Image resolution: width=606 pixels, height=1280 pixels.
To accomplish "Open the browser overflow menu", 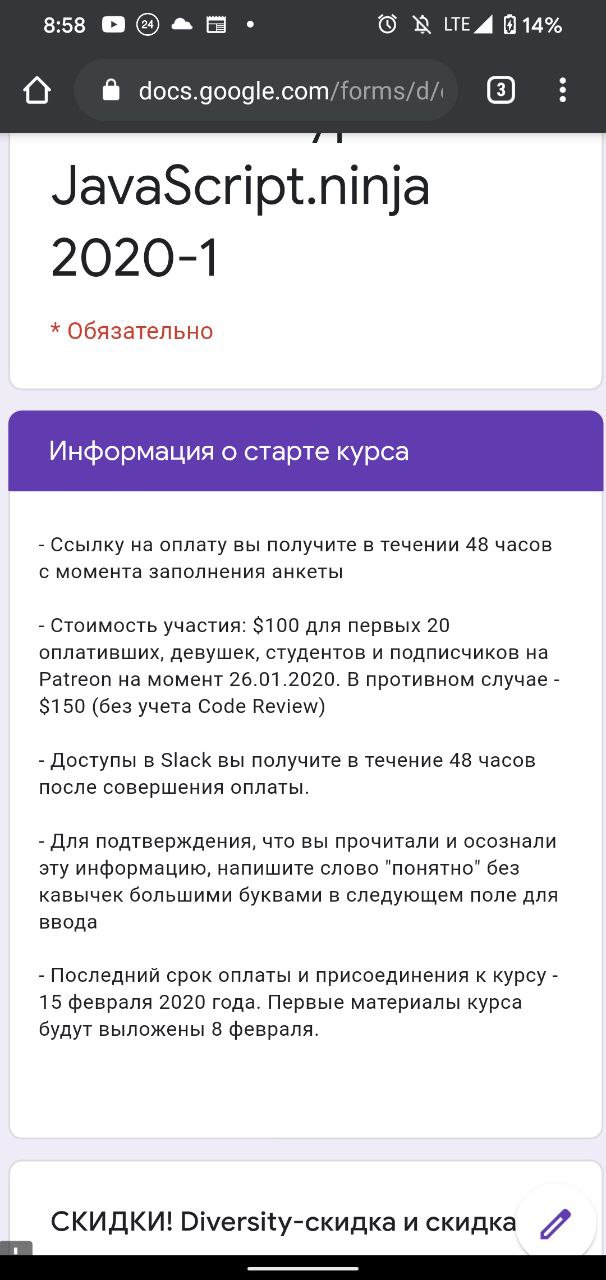I will point(562,91).
